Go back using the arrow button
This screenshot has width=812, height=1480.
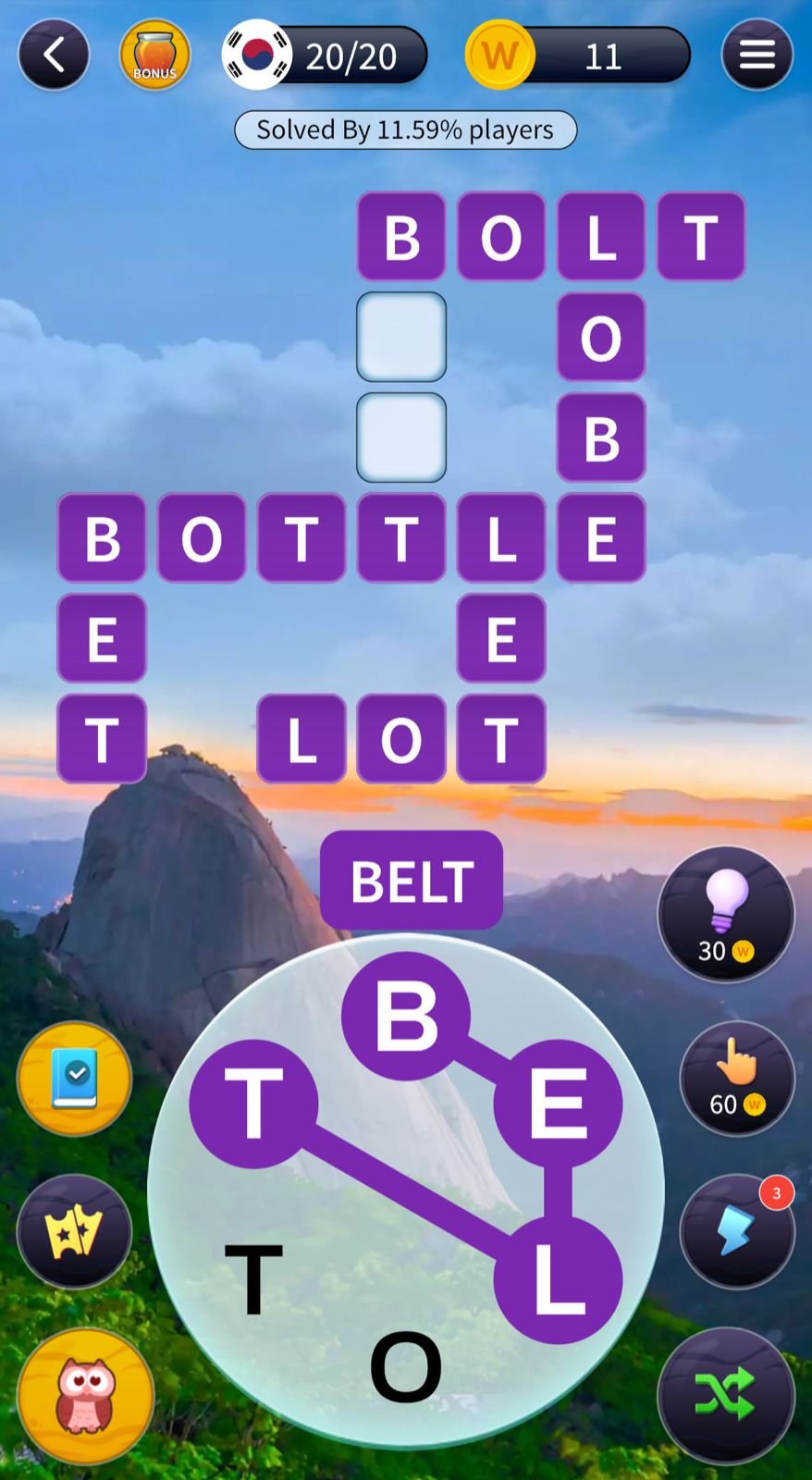pos(54,55)
